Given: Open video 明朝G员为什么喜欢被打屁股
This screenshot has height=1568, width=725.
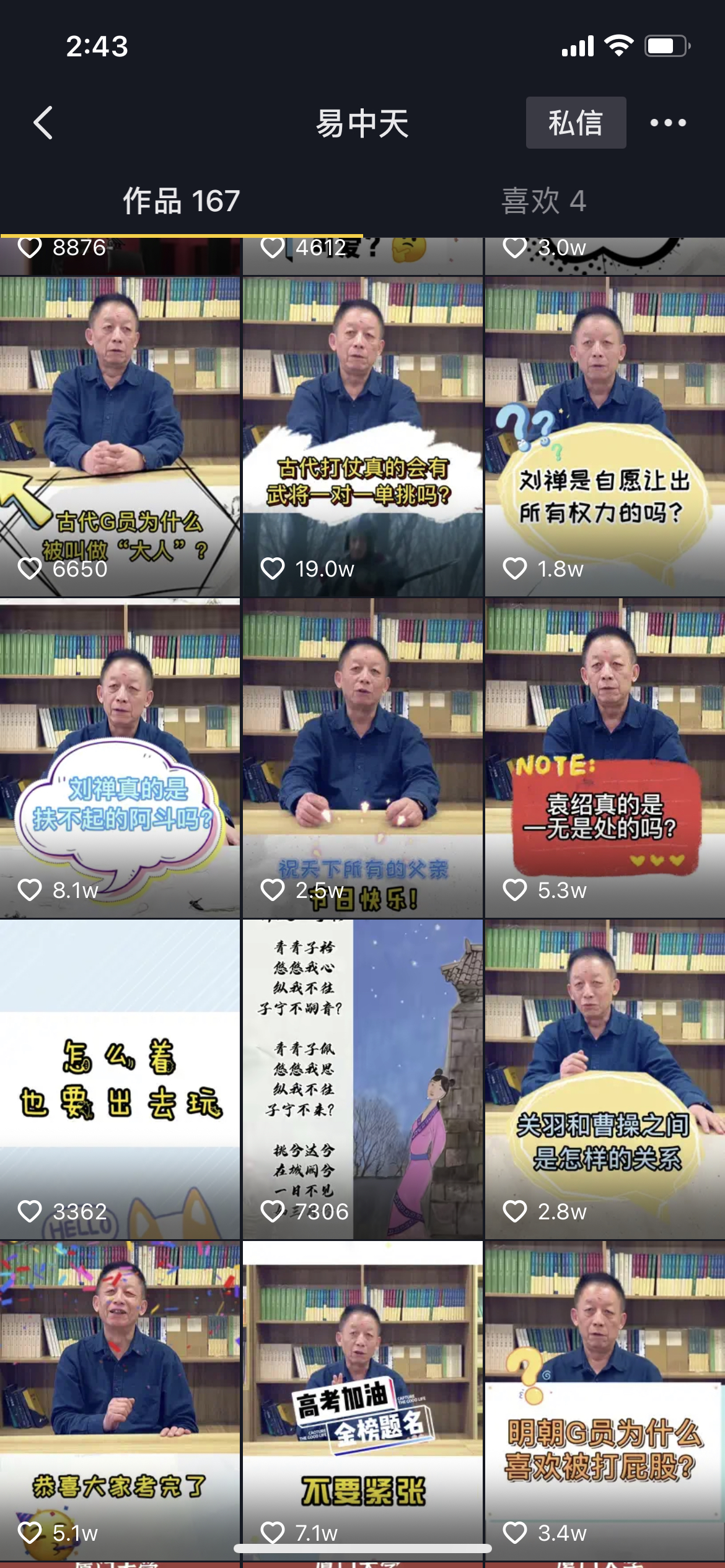Looking at the screenshot, I should (x=605, y=1400).
